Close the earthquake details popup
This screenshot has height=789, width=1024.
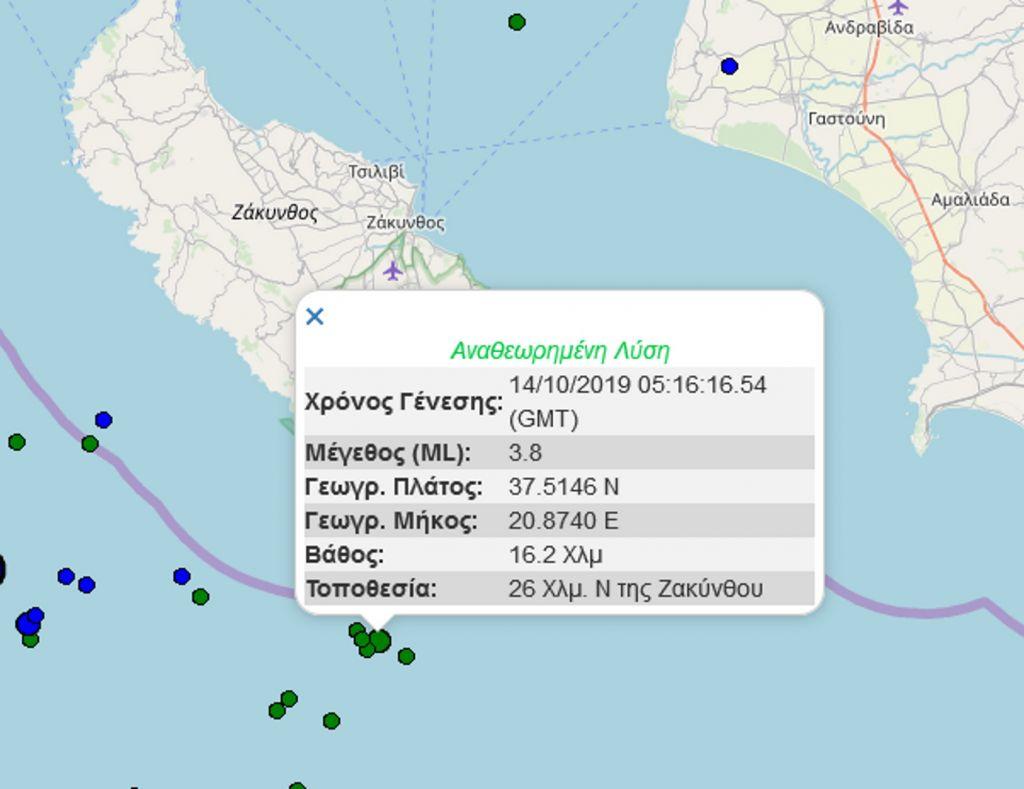point(314,317)
